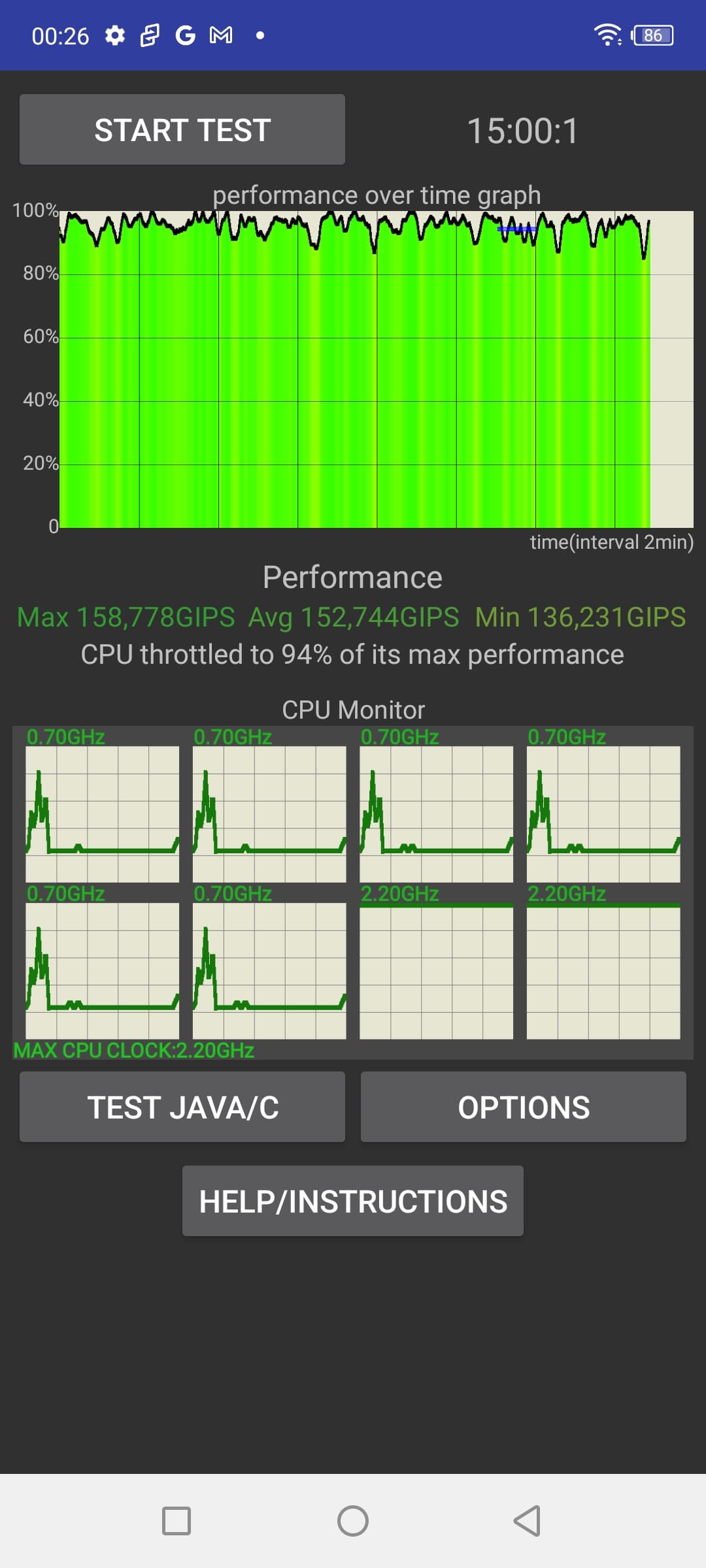View HELP/INSTRUCTIONS
The height and width of the screenshot is (1568, 706).
352,1201
